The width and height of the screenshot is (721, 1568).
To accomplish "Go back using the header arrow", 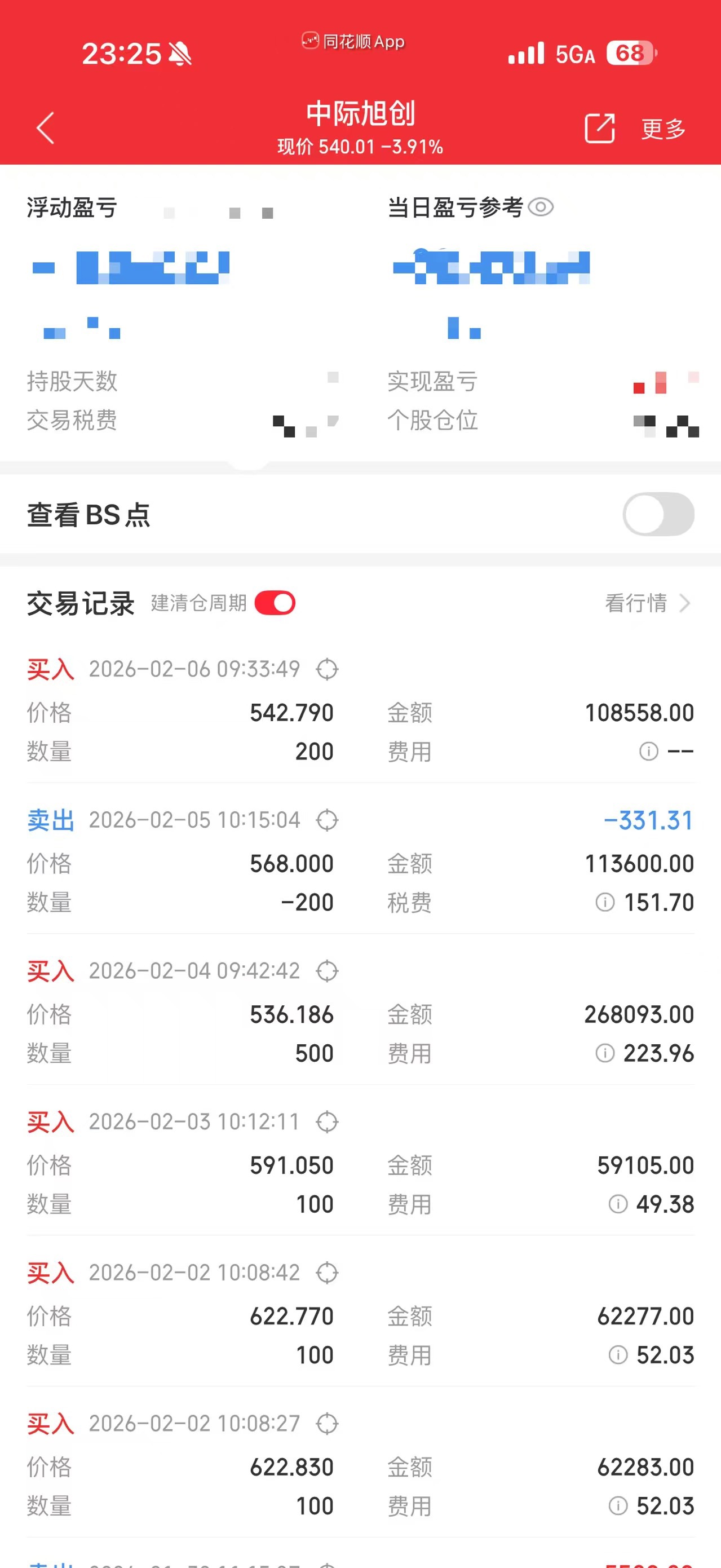I will coord(46,128).
